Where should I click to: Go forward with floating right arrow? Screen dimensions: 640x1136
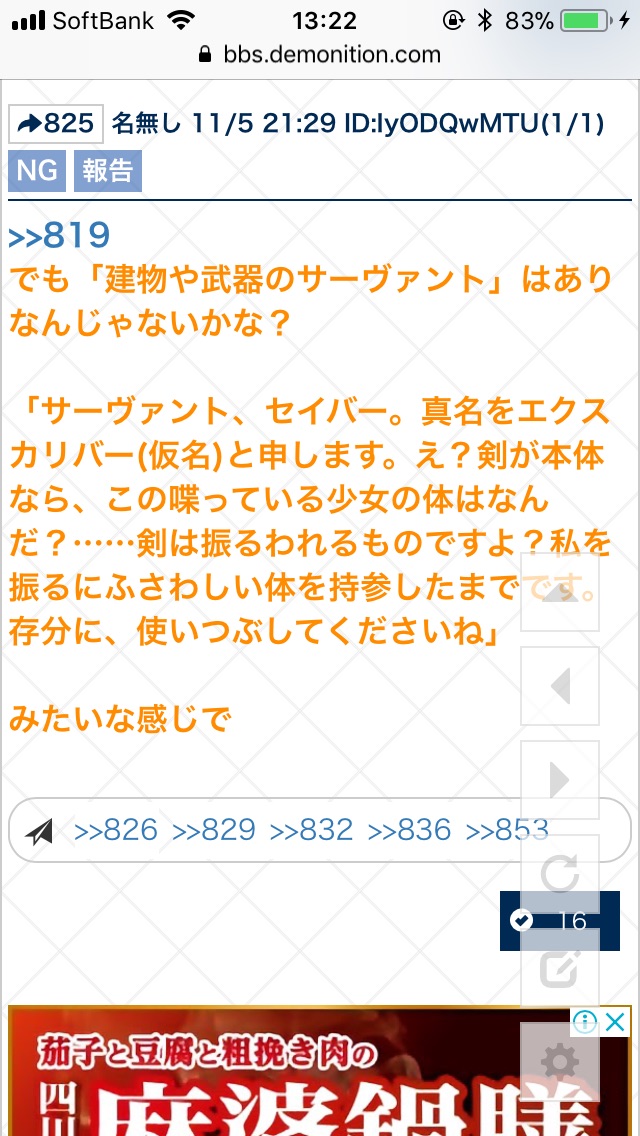(560, 780)
